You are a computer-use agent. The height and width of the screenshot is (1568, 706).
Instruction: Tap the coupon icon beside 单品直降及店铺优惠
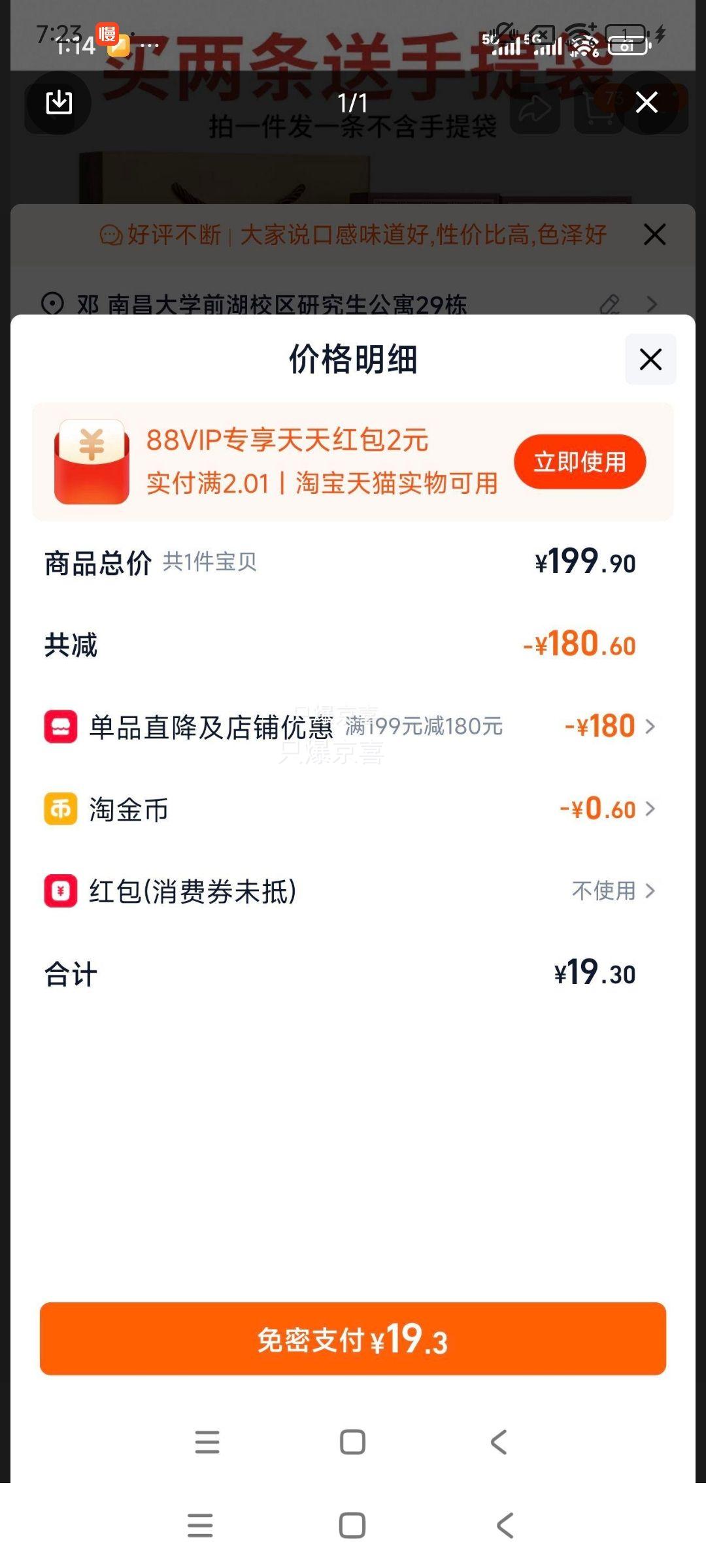(59, 727)
